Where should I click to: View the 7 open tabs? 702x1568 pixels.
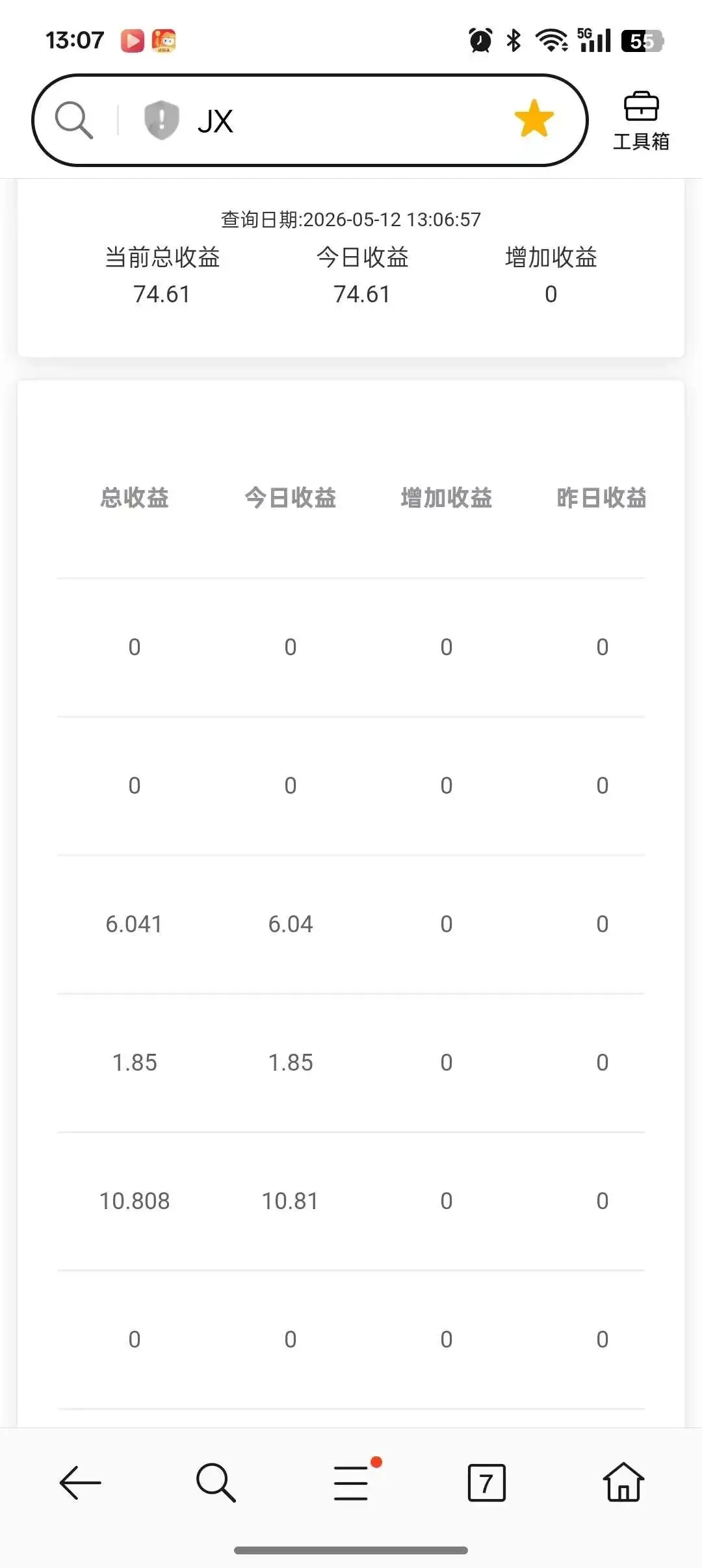click(x=486, y=1483)
